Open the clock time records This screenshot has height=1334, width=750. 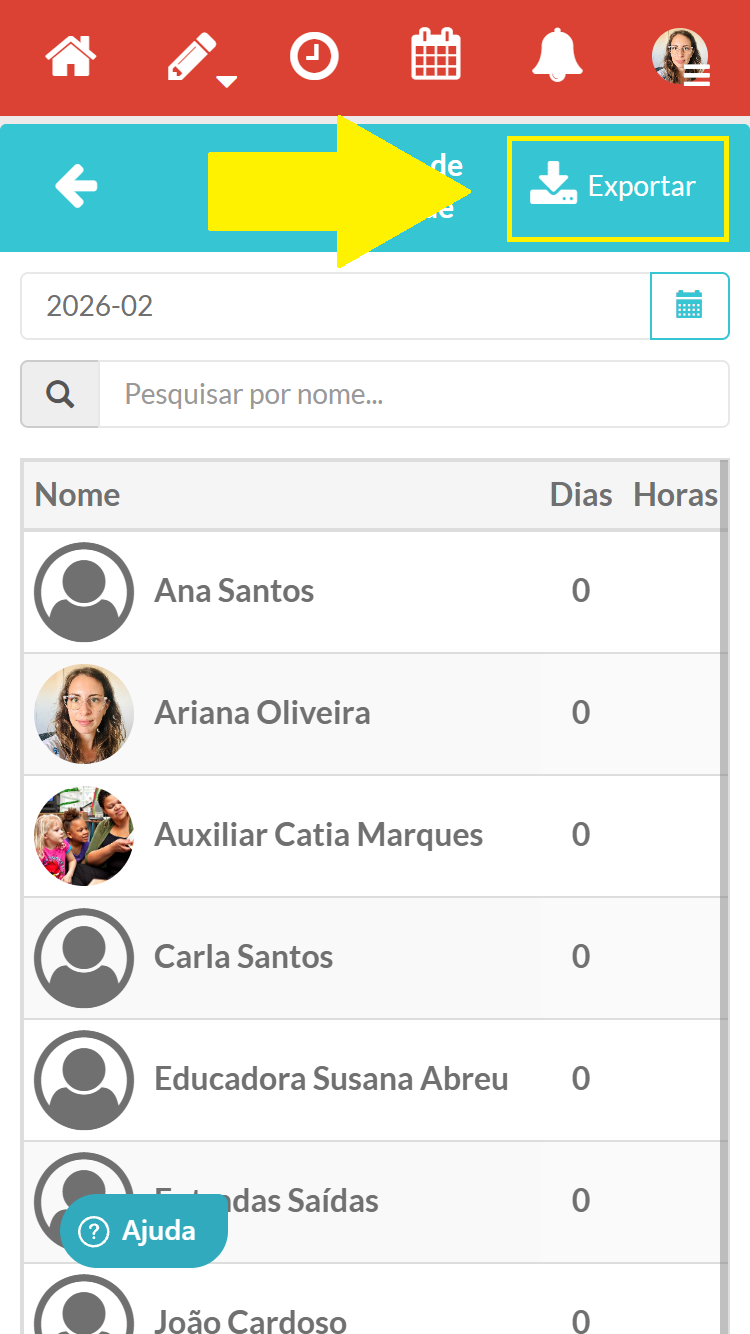(x=314, y=57)
